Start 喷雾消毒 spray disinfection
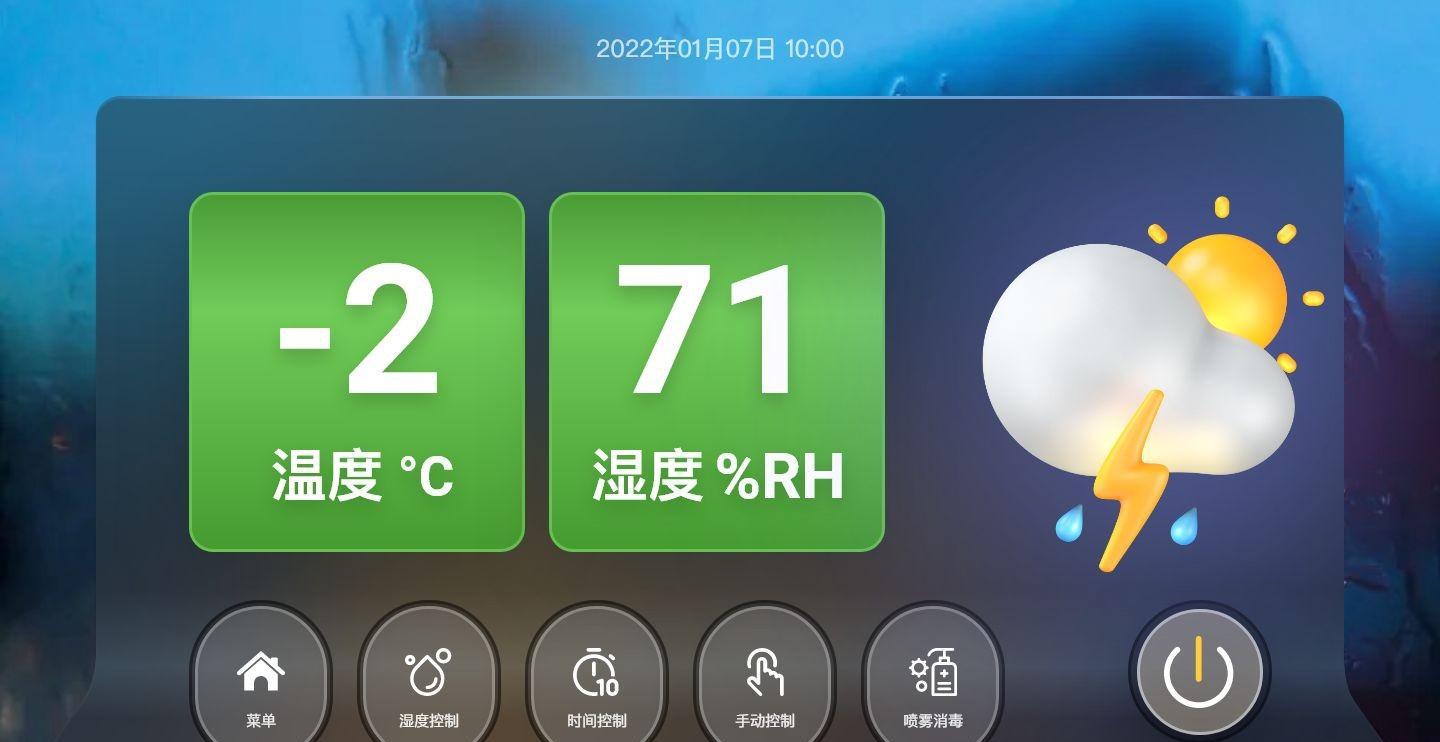 [933, 680]
